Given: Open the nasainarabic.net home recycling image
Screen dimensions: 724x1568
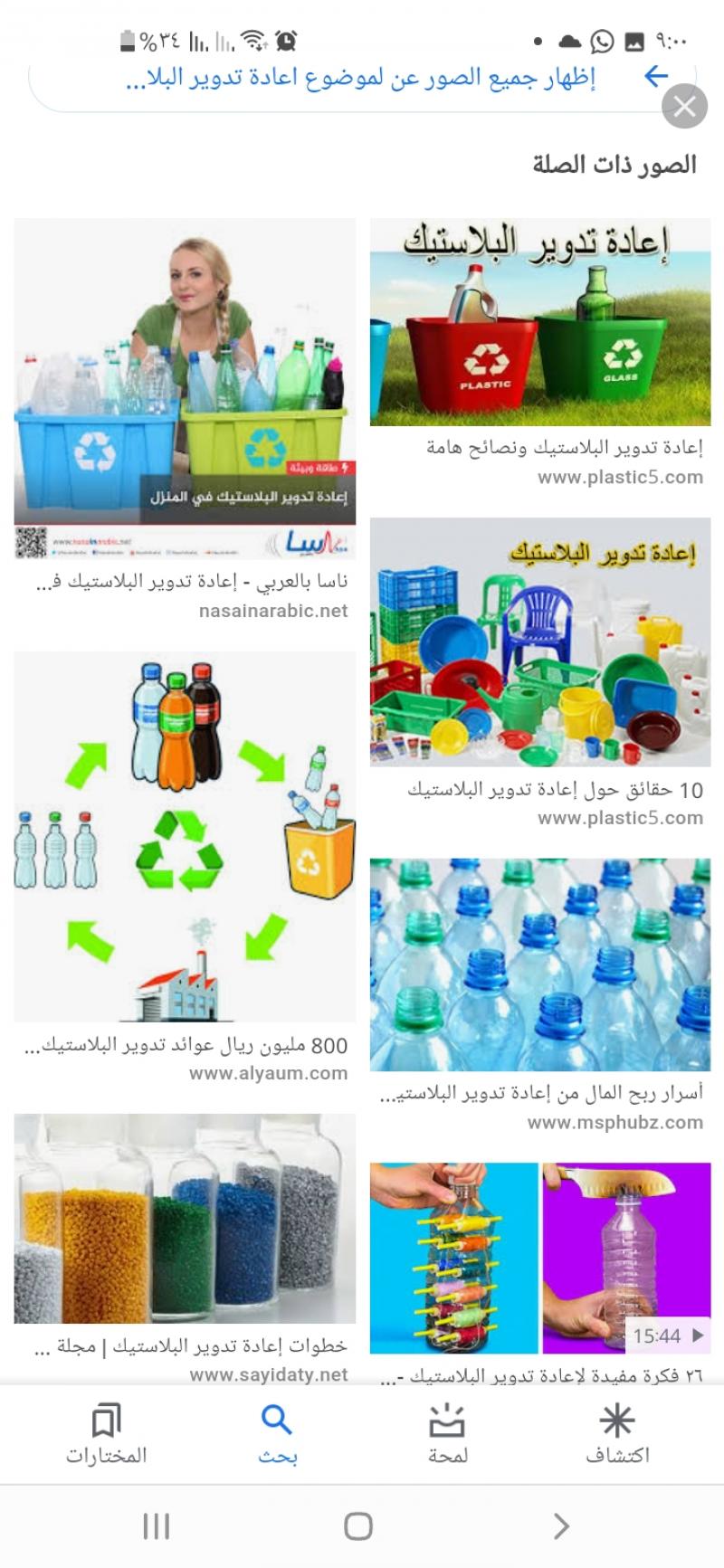Looking at the screenshot, I should pyautogui.click(x=185, y=387).
